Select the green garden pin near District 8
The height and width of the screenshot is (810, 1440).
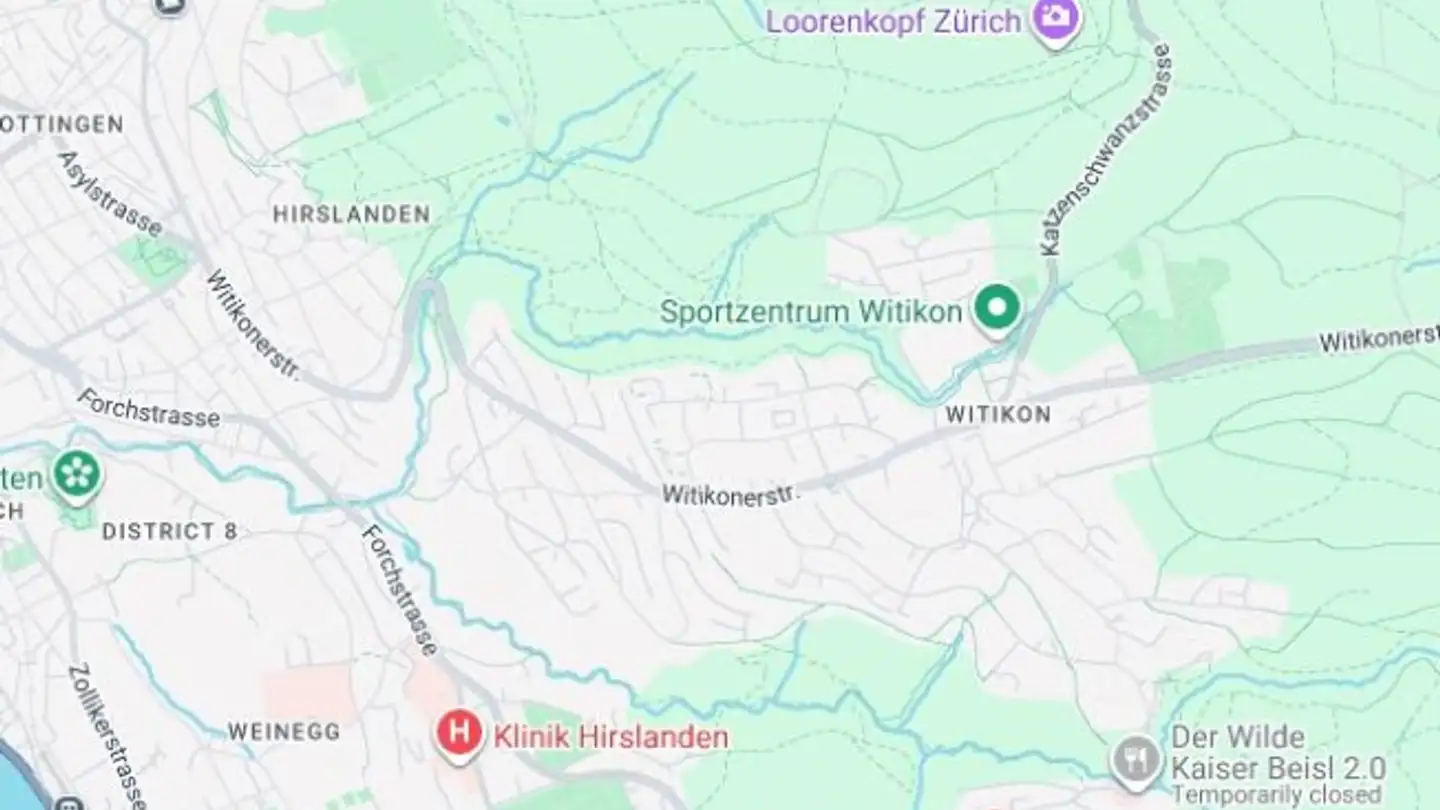(76, 473)
